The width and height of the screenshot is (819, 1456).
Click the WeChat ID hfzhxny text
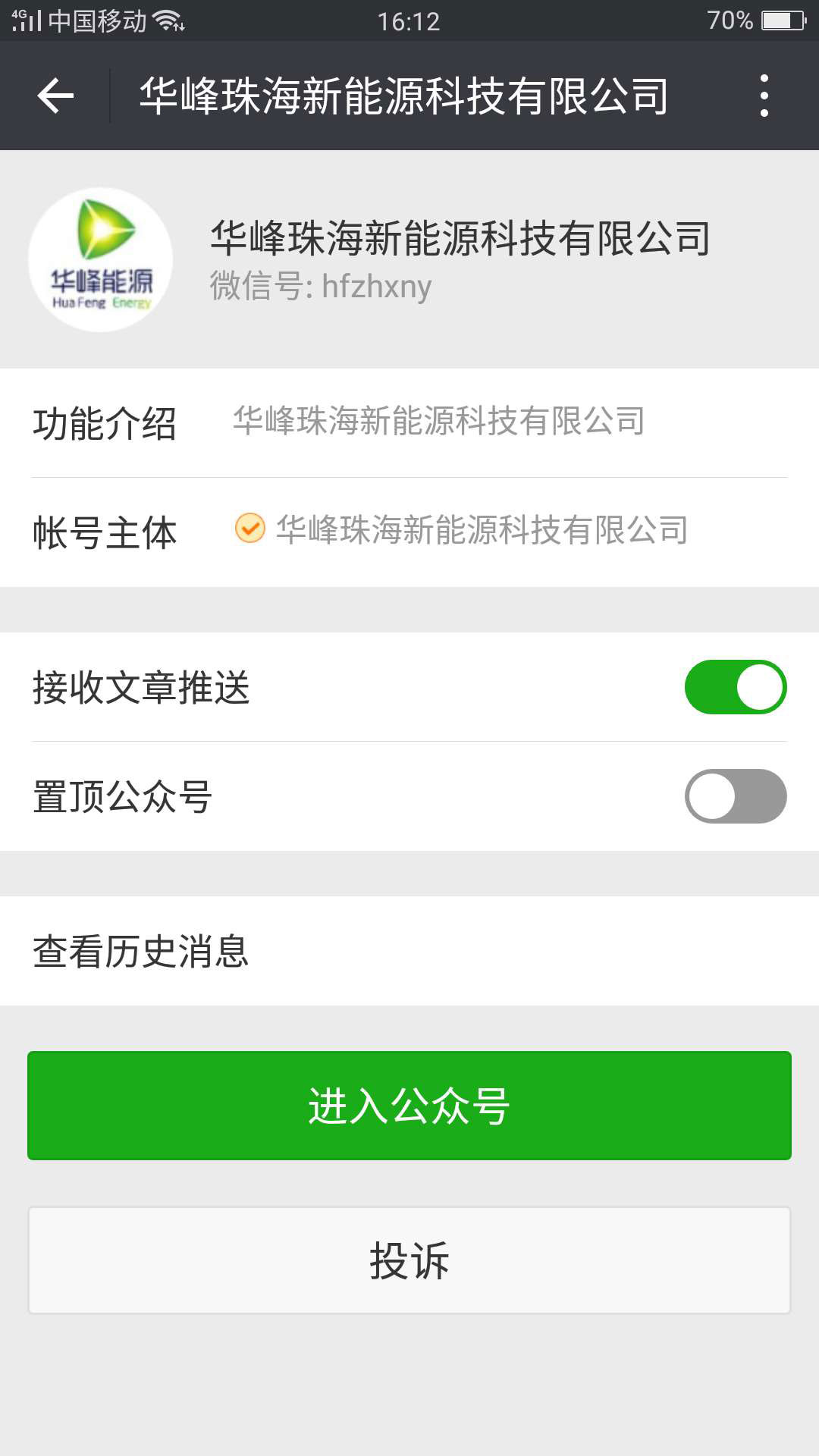tap(320, 287)
